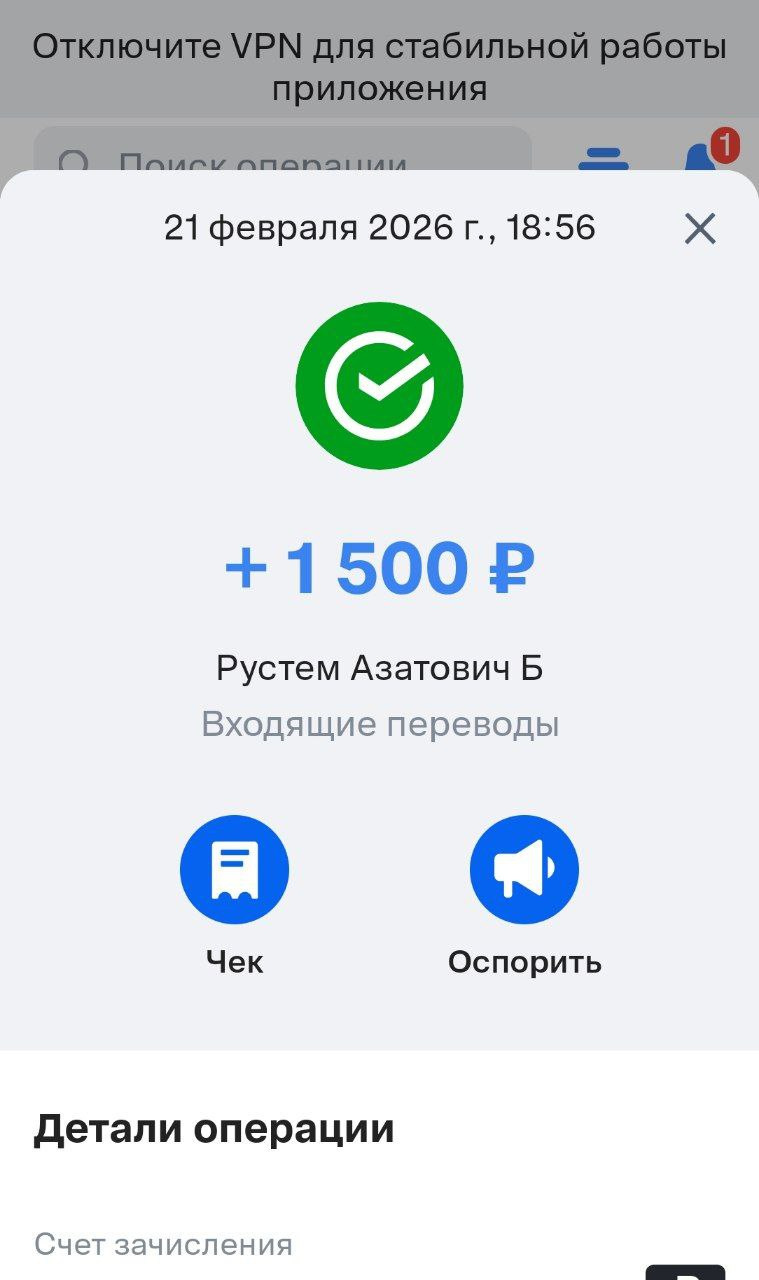The image size is (759, 1280).
Task: Open the Чек receipt
Action: click(234, 869)
